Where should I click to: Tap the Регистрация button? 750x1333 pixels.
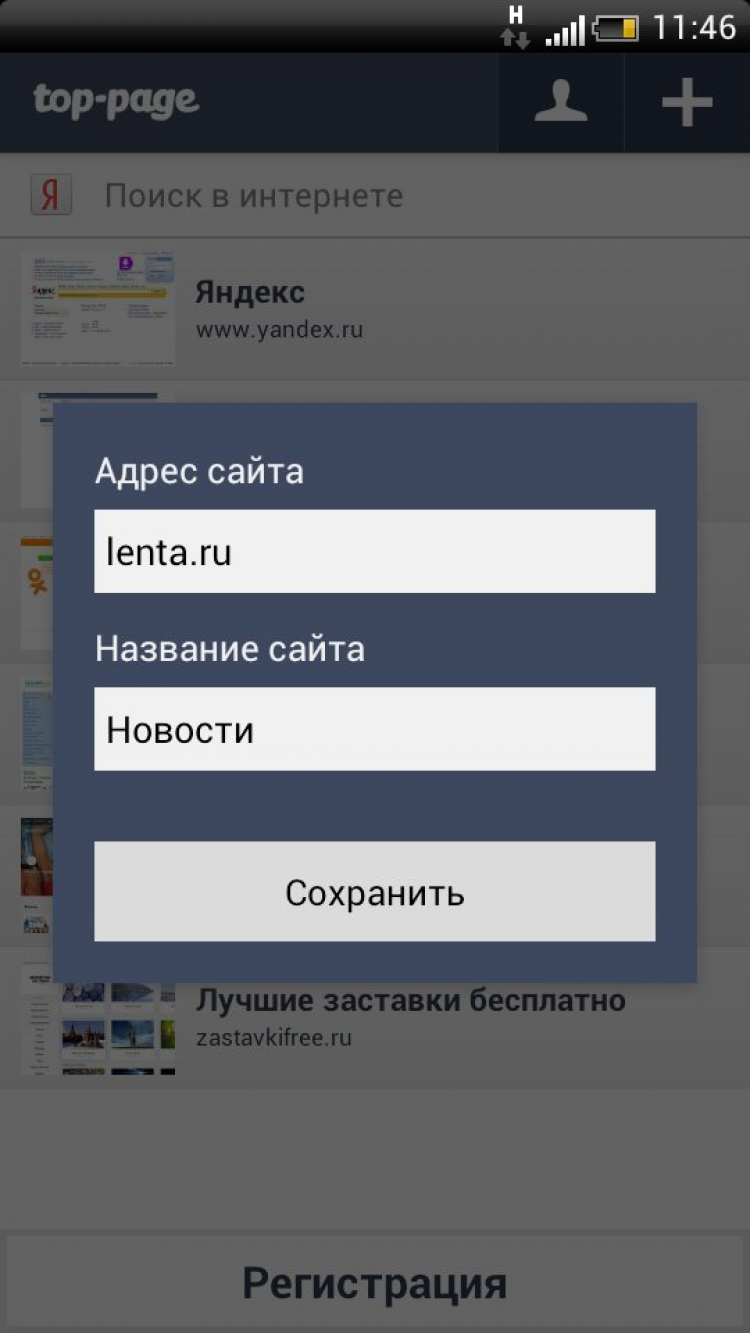[x=374, y=1283]
